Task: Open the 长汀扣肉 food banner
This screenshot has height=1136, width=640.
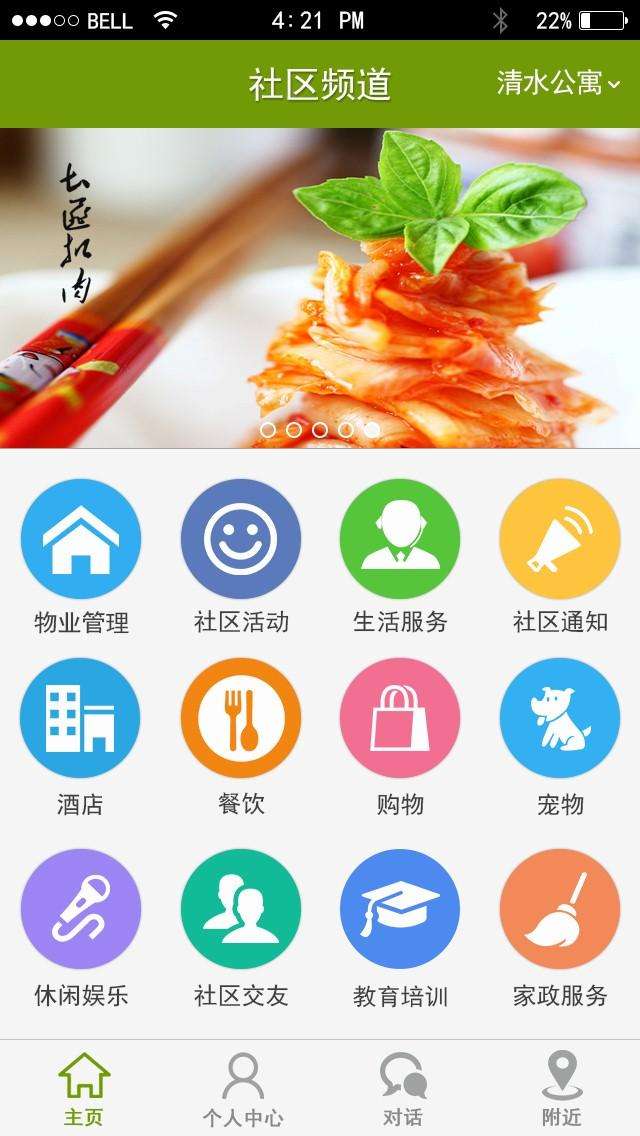Action: [320, 288]
